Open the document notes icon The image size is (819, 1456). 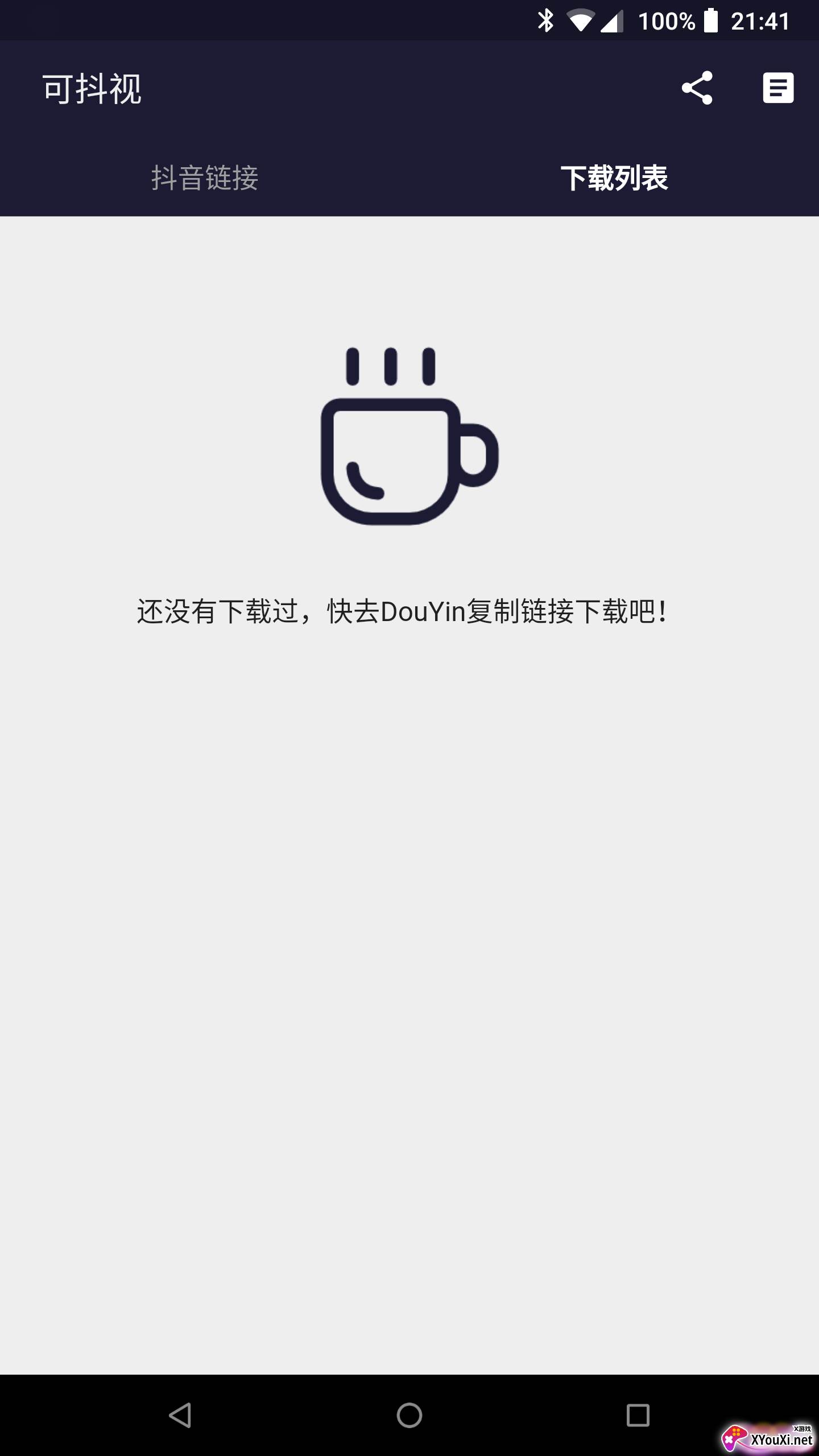point(777,88)
